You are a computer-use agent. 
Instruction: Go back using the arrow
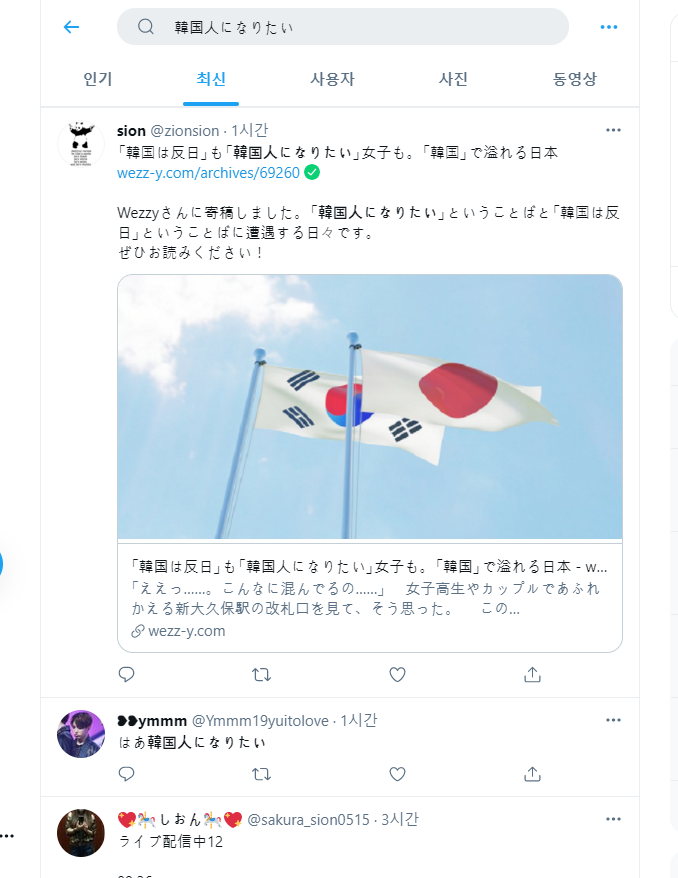click(x=71, y=27)
